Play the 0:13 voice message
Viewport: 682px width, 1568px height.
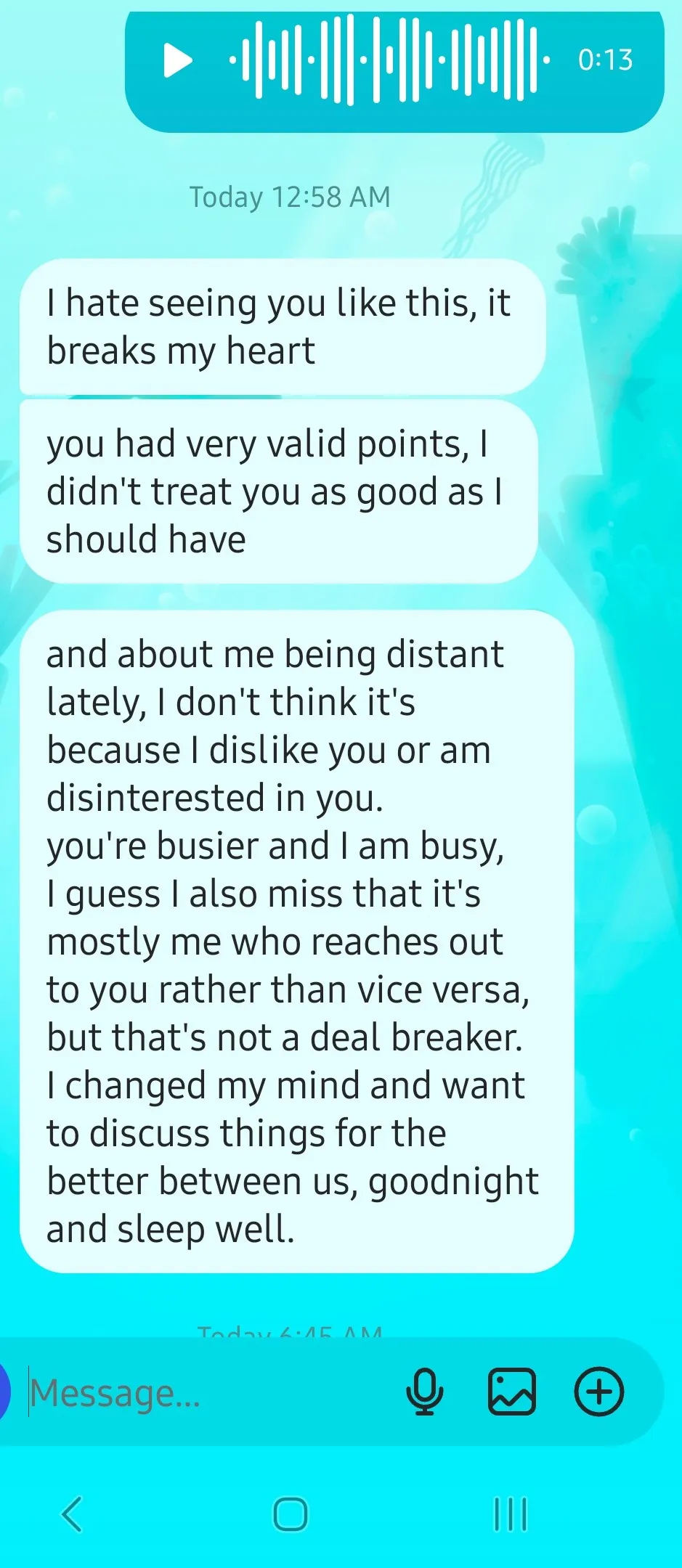coord(177,60)
